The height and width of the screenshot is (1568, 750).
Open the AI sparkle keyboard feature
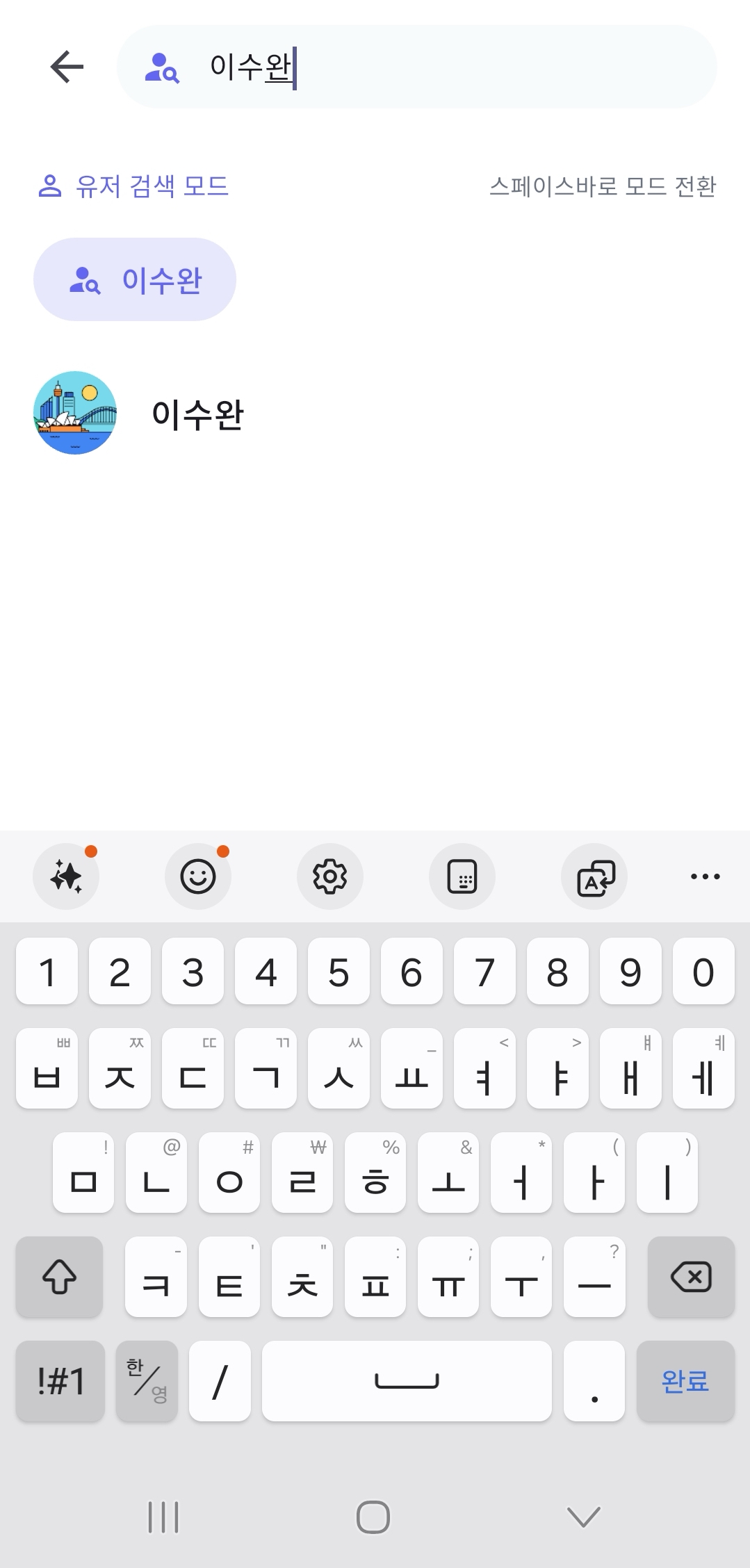[66, 876]
